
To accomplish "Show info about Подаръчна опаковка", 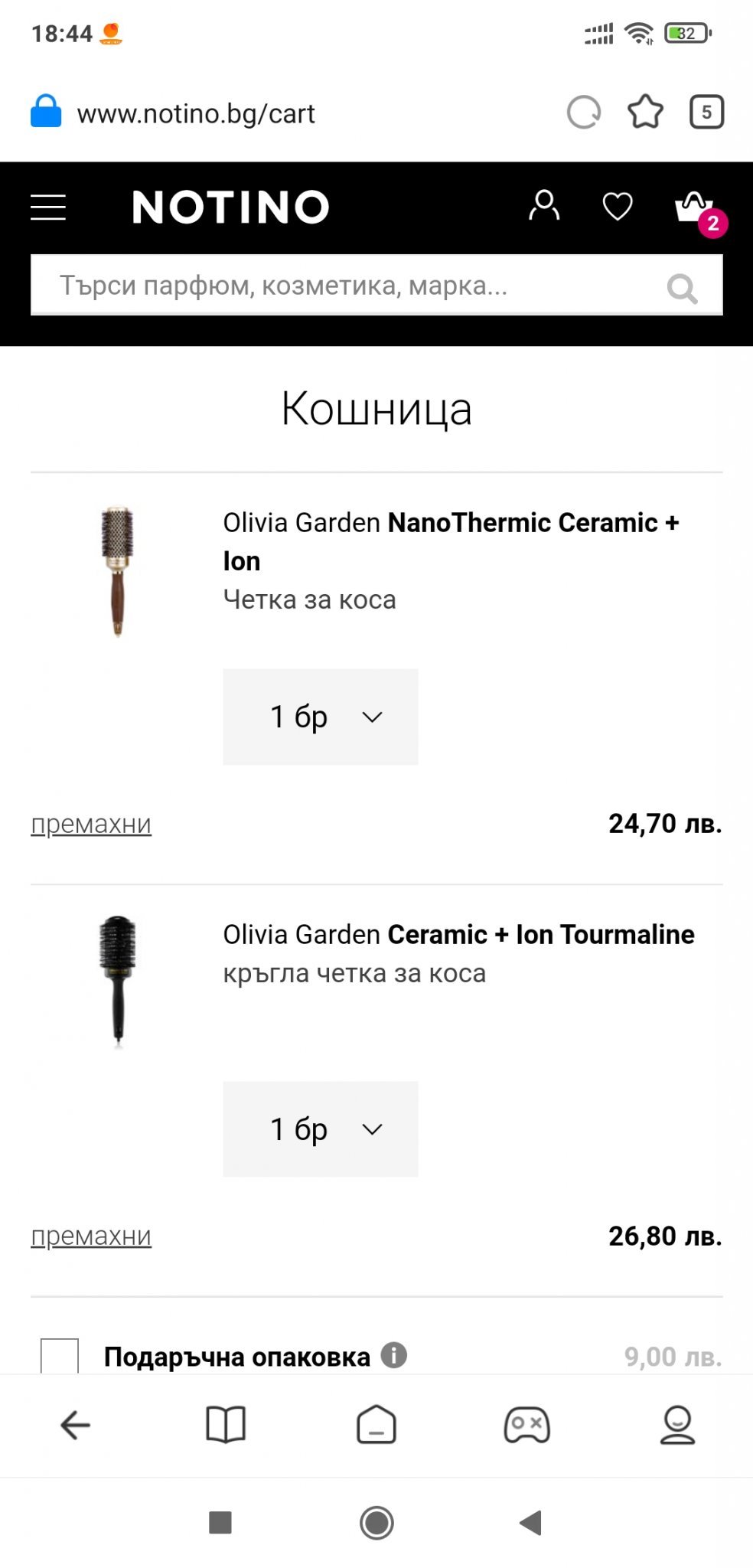I will (394, 1355).
